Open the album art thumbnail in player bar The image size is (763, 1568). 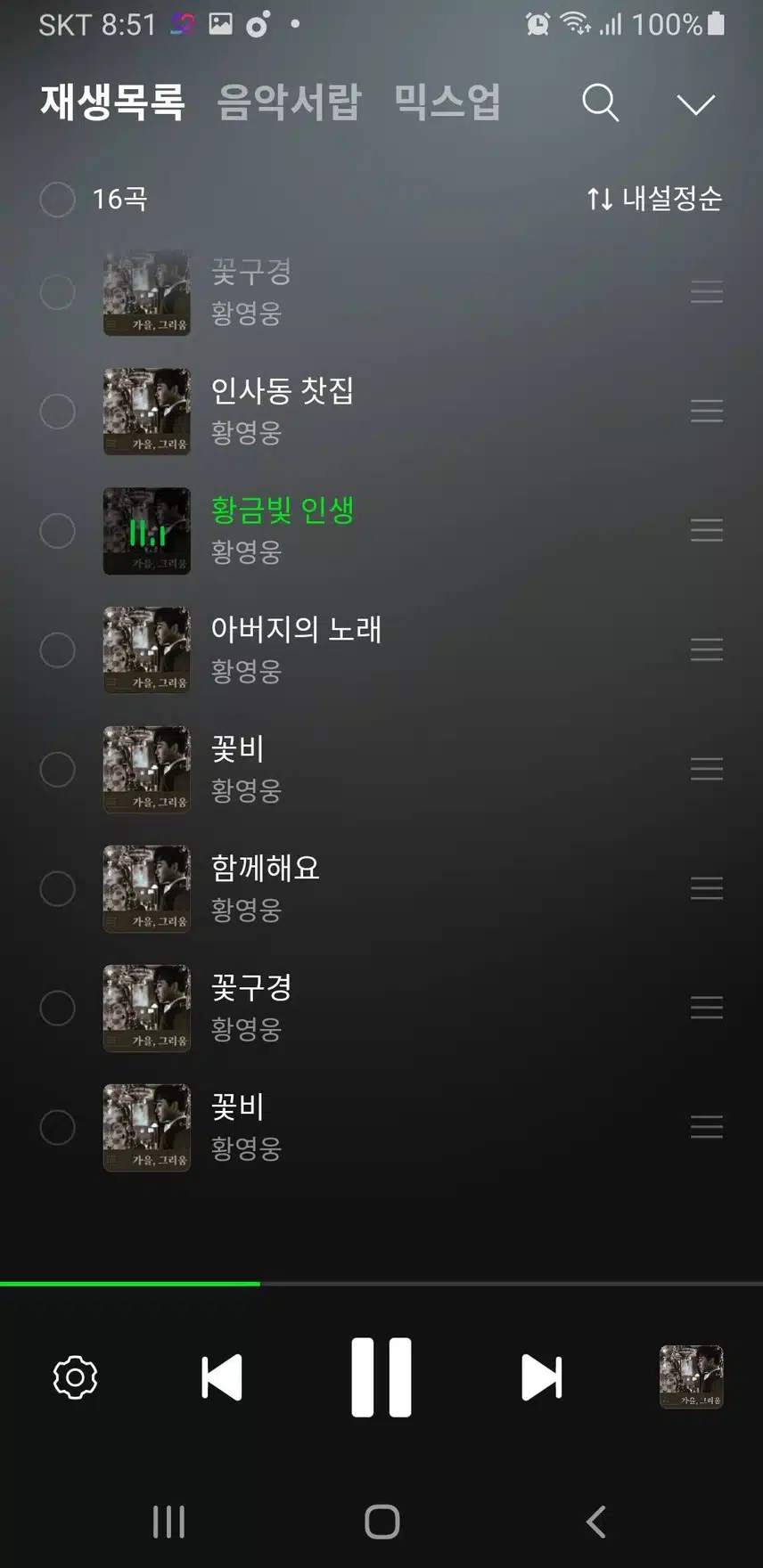click(x=691, y=1376)
